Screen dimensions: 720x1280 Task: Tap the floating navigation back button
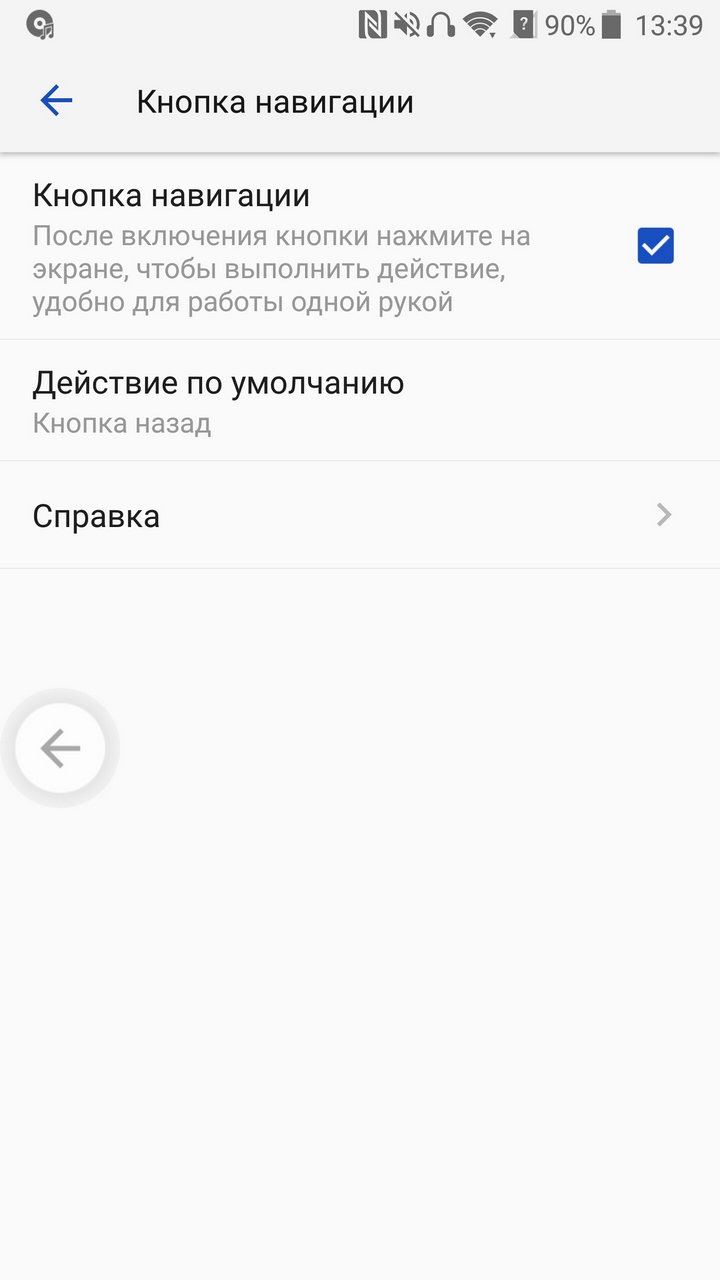(x=60, y=748)
